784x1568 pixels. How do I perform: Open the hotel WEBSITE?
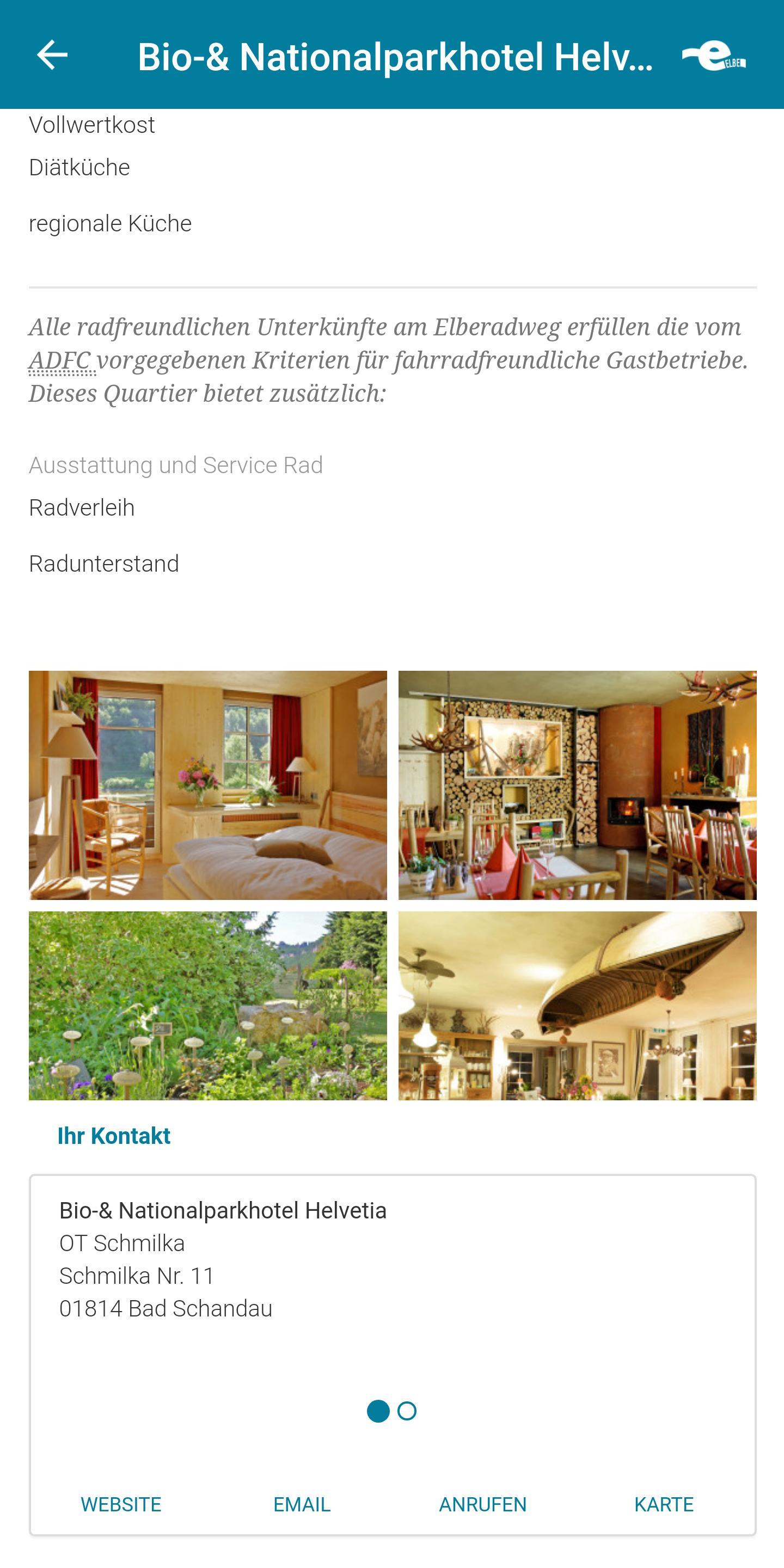[121, 1504]
